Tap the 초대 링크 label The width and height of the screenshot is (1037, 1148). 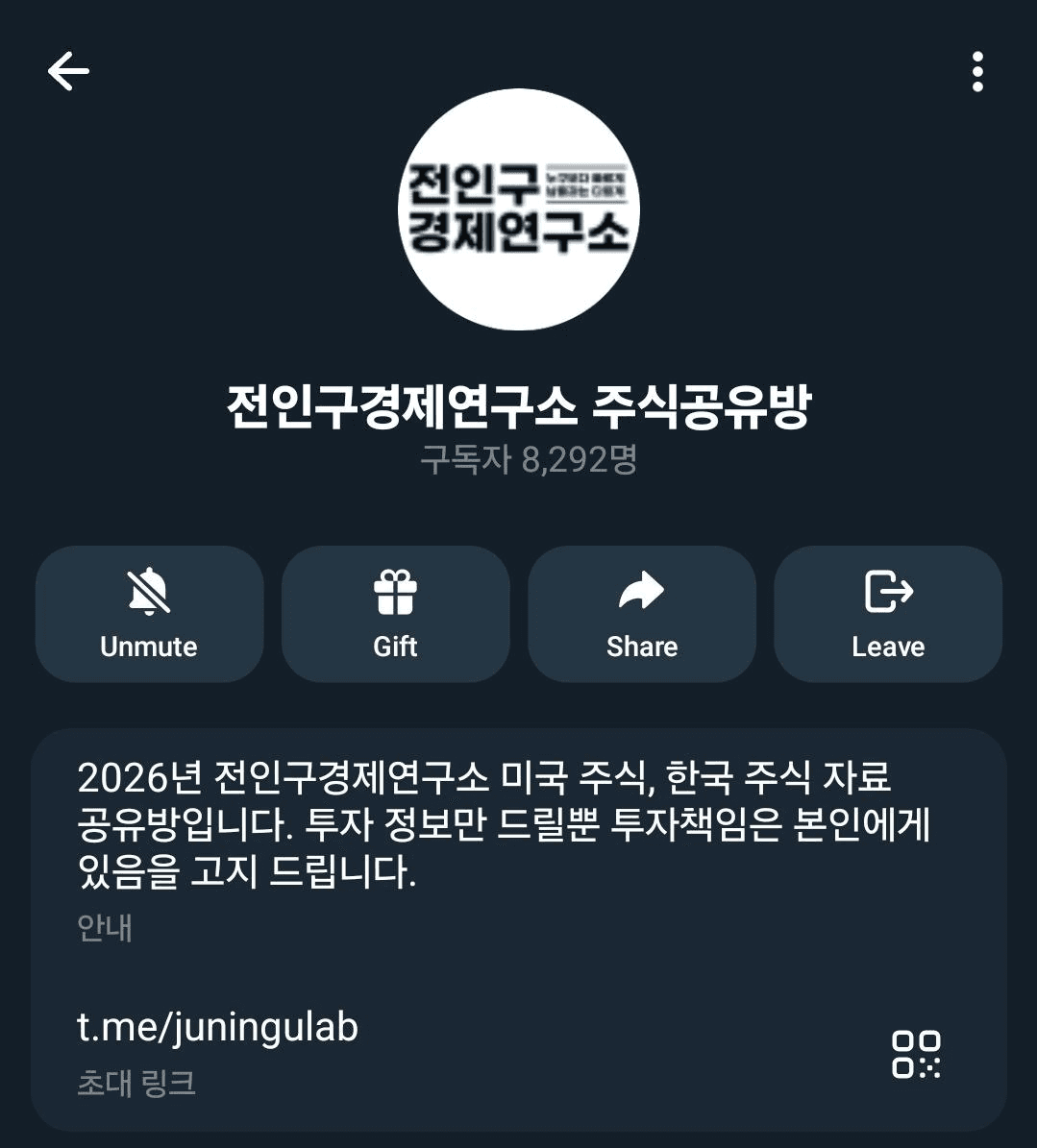coord(136,1085)
